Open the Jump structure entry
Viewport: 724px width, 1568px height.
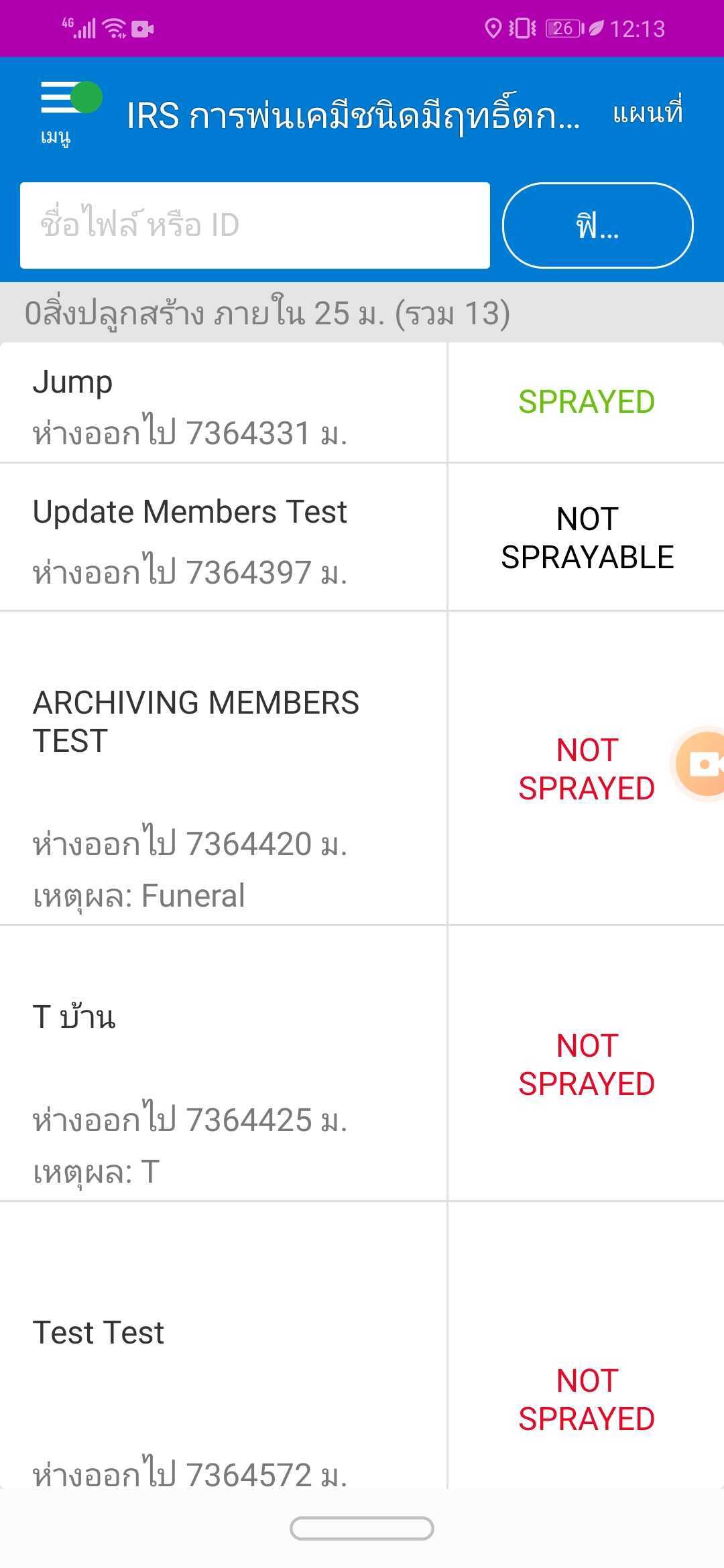[x=223, y=404]
